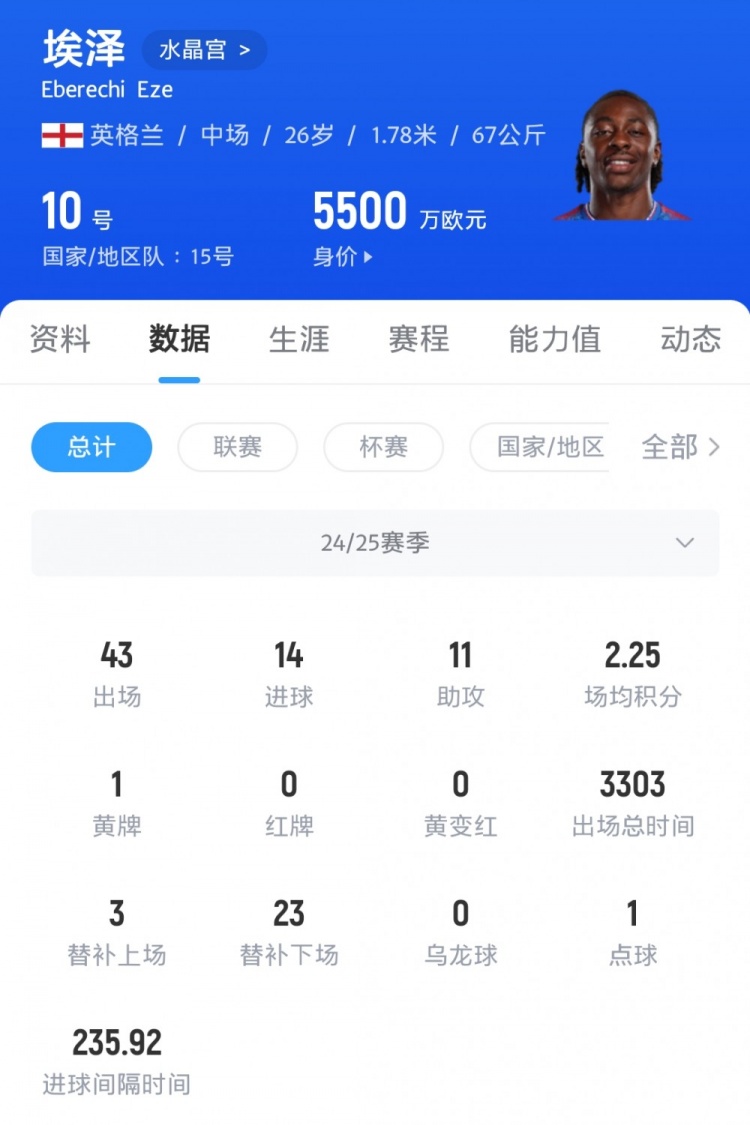The image size is (750, 1125).
Task: Filter stats by 杯赛
Action: [383, 447]
